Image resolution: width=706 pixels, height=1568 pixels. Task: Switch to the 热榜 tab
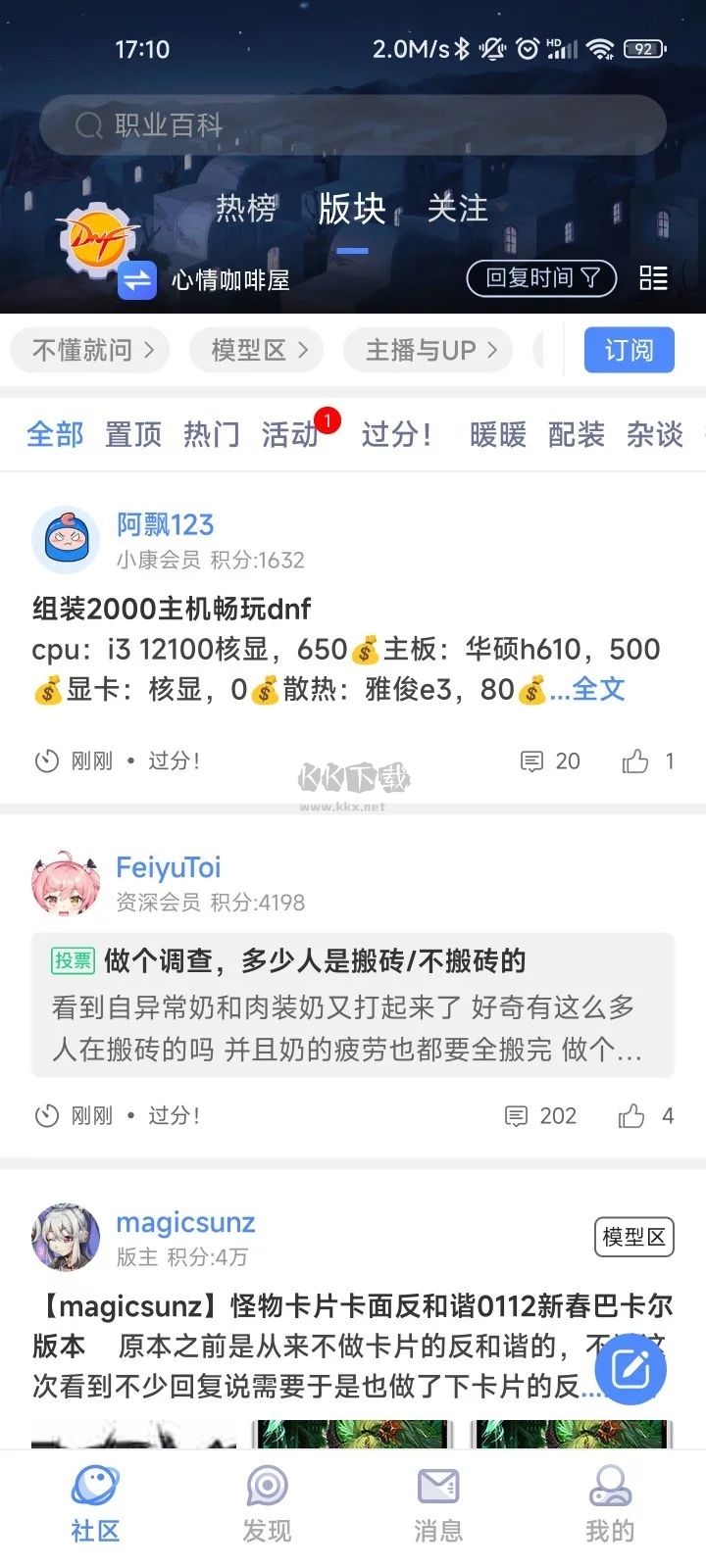[245, 209]
